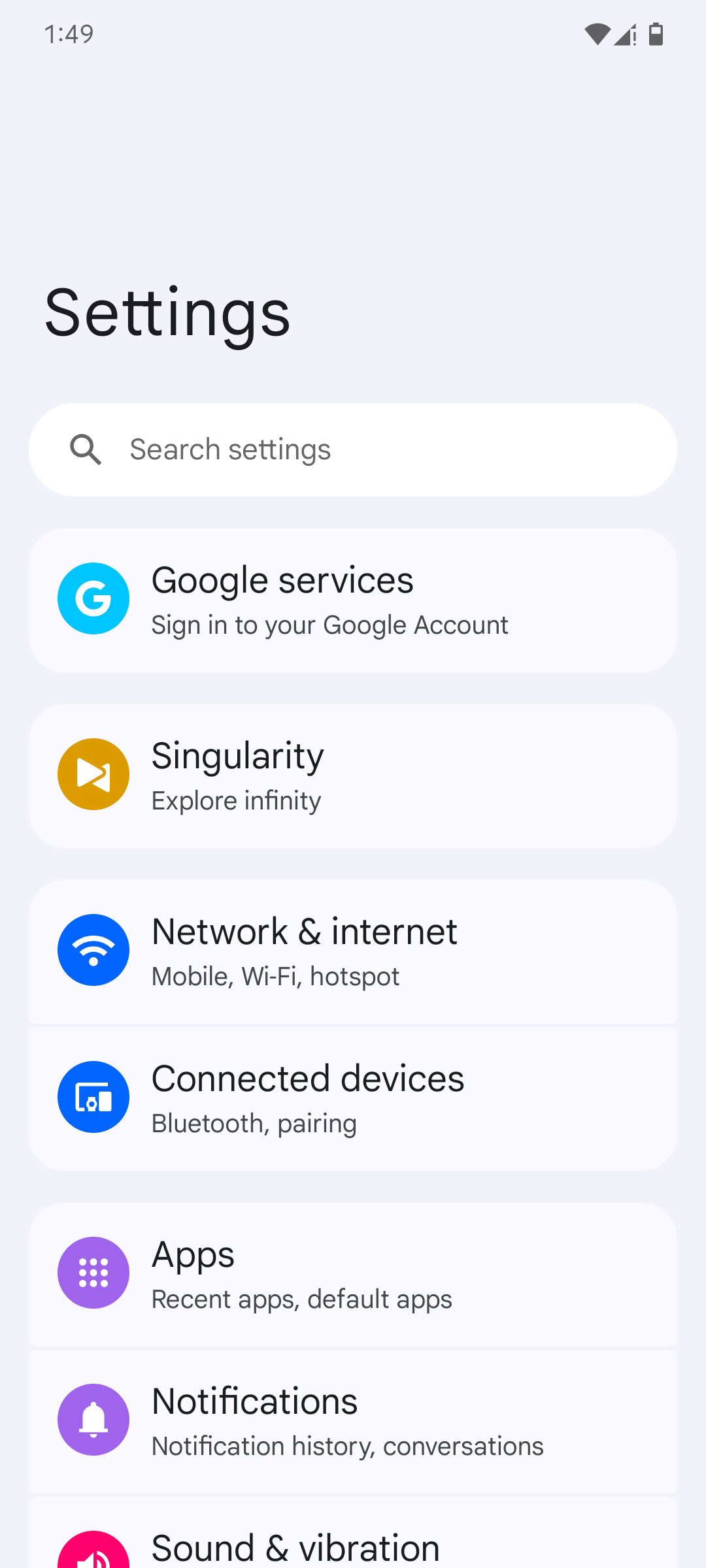
Task: Open Notifications settings
Action: 353,1421
